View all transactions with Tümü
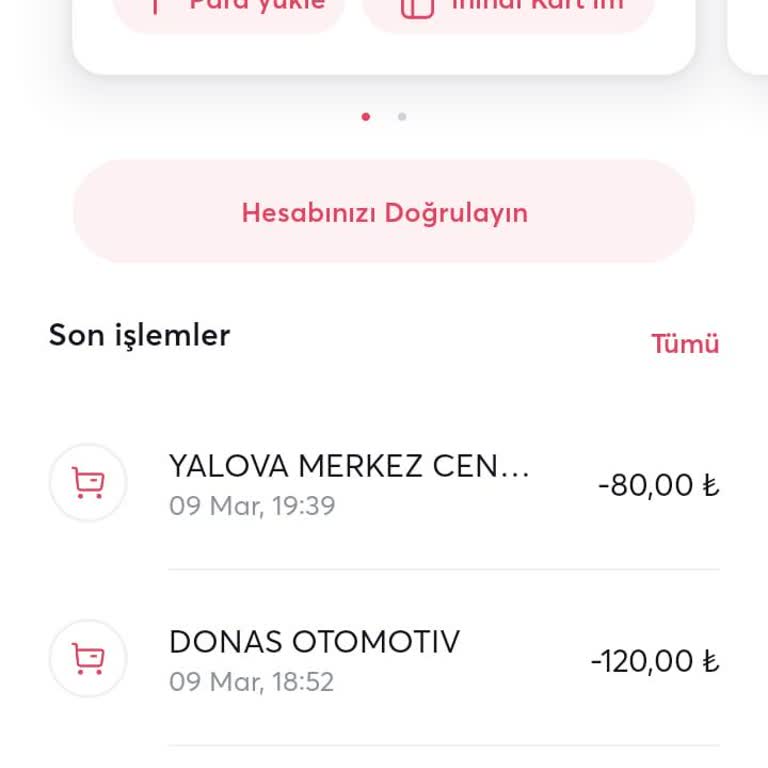The image size is (768, 768). [685, 344]
